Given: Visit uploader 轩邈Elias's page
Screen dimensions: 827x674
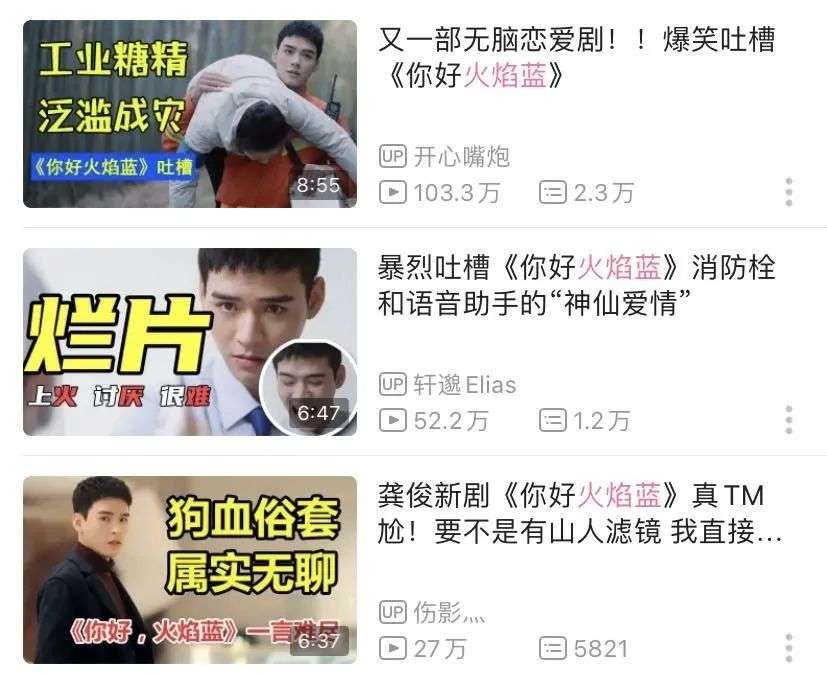Looking at the screenshot, I should pos(465,384).
